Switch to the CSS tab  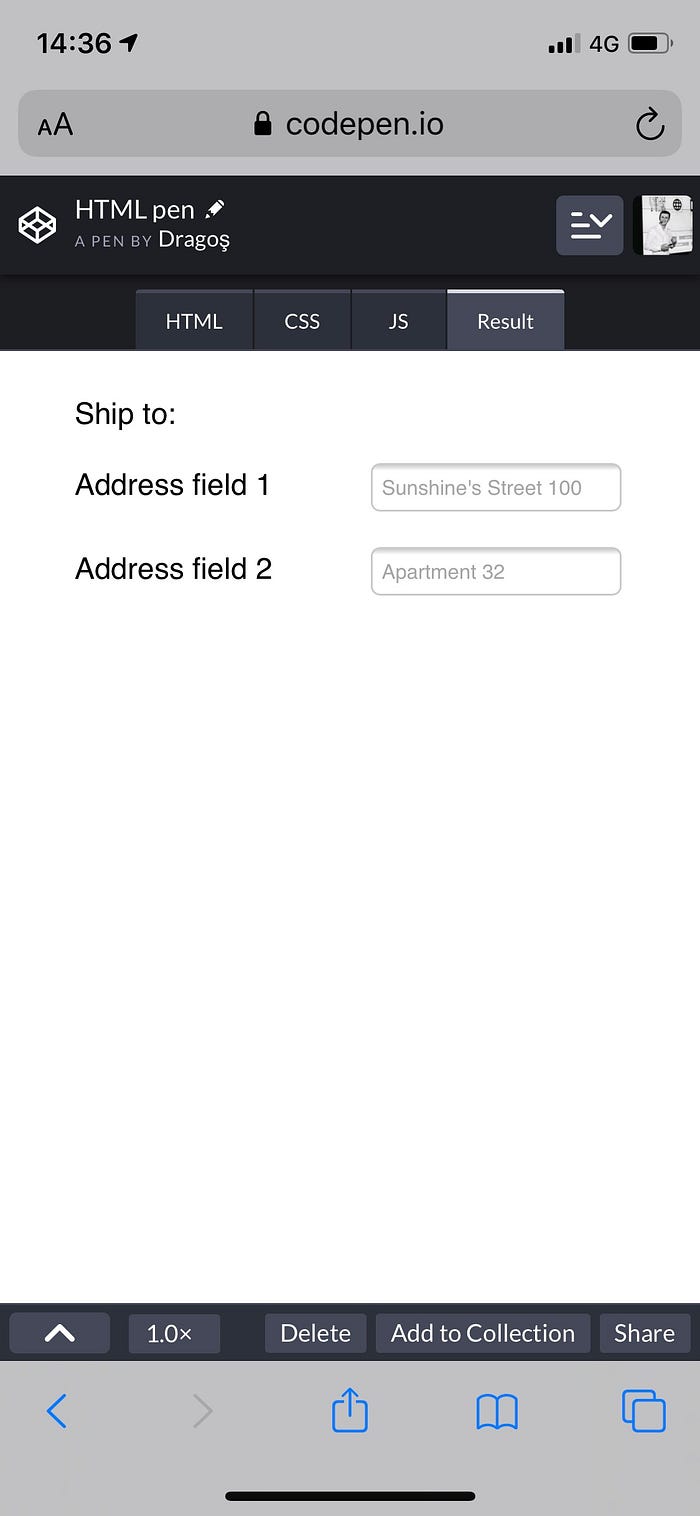click(x=302, y=321)
